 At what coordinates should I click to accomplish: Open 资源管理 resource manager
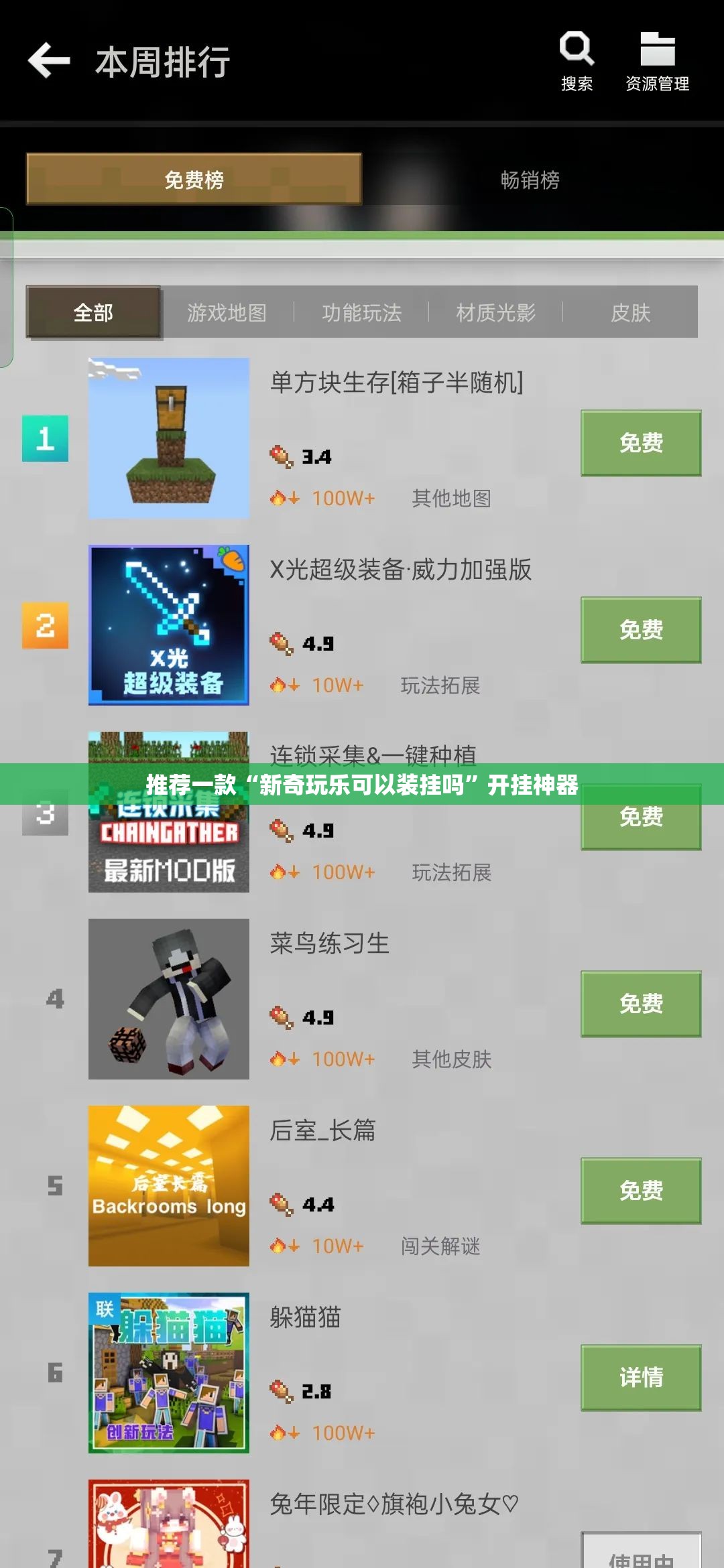657,60
